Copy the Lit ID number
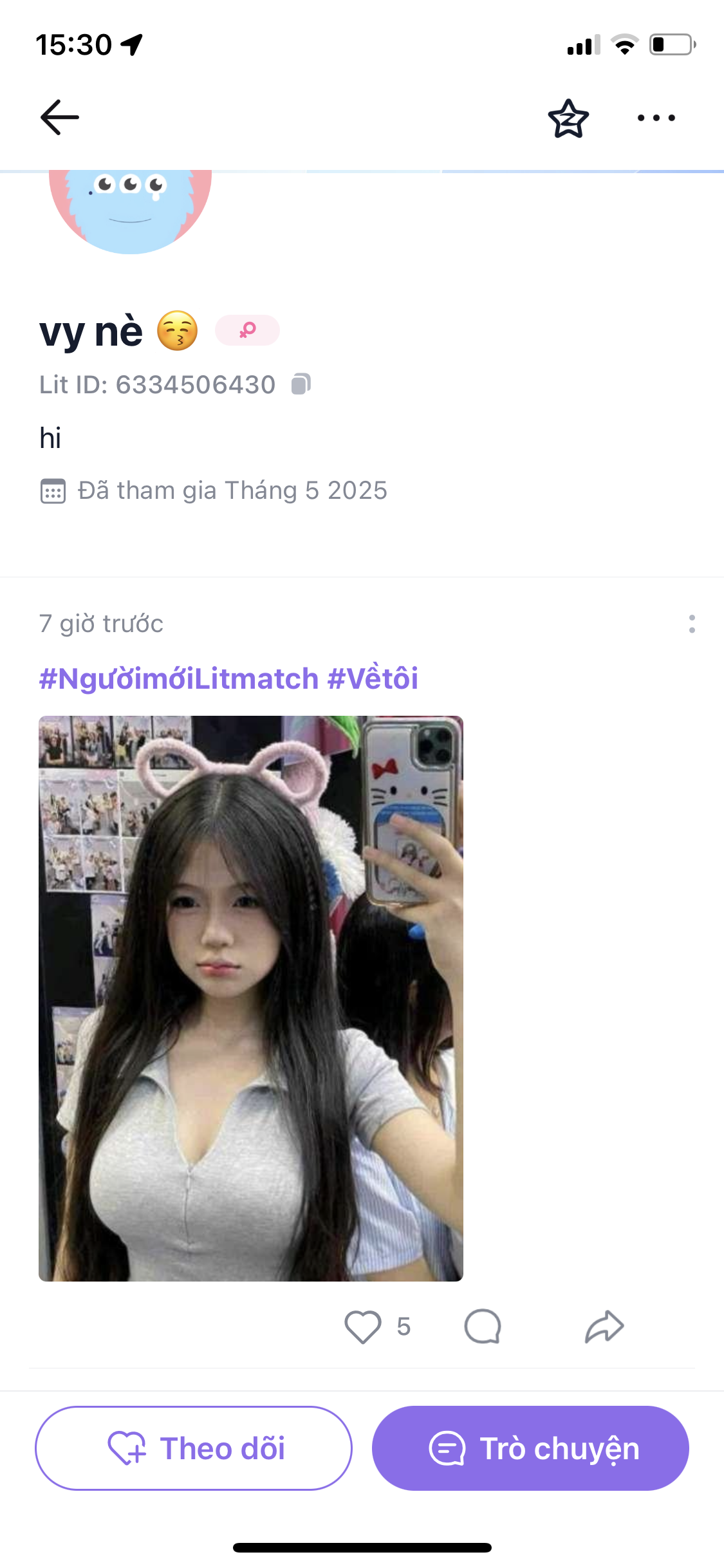The image size is (724, 1568). pos(301,384)
